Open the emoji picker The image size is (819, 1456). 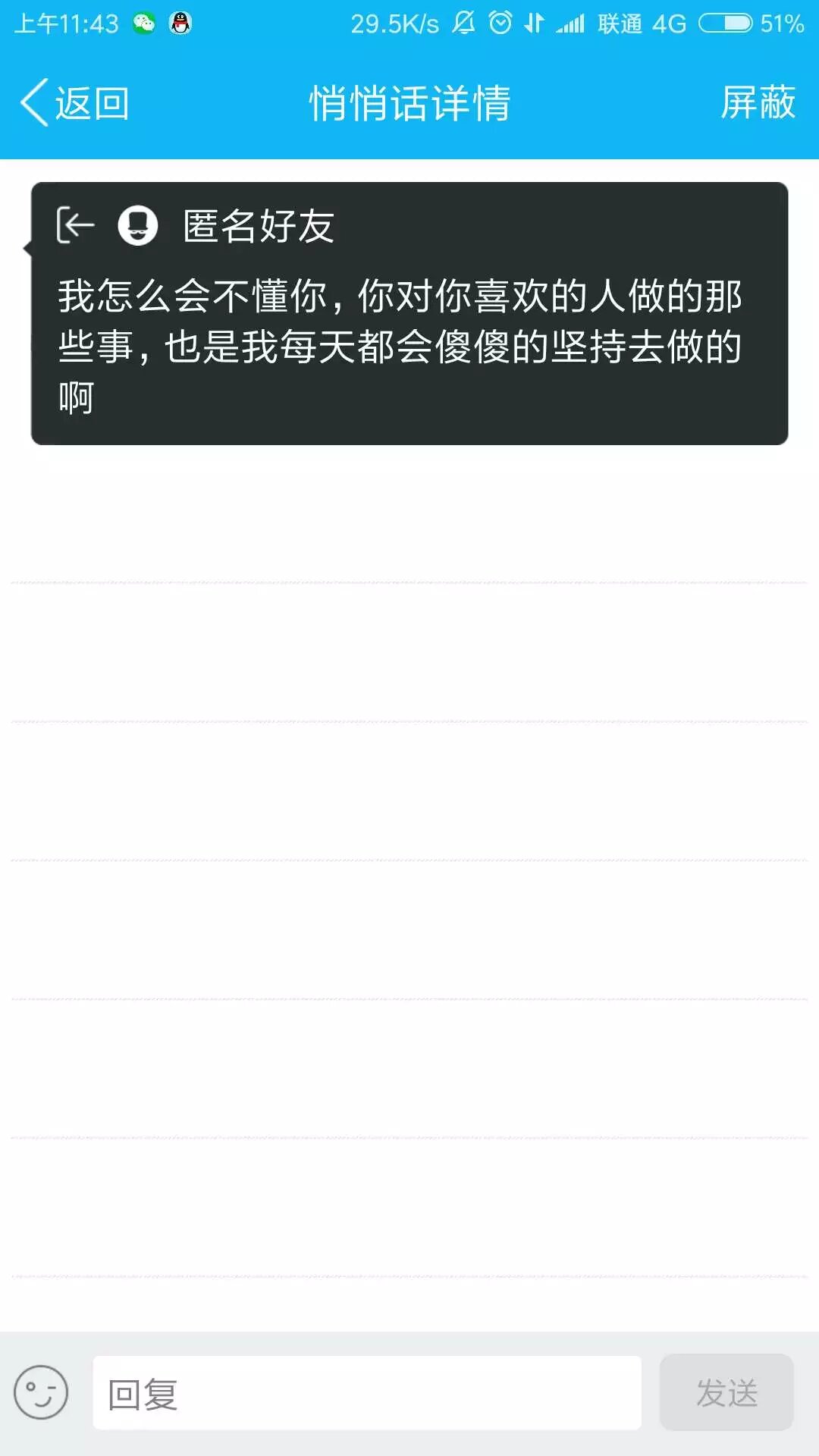point(41,1392)
